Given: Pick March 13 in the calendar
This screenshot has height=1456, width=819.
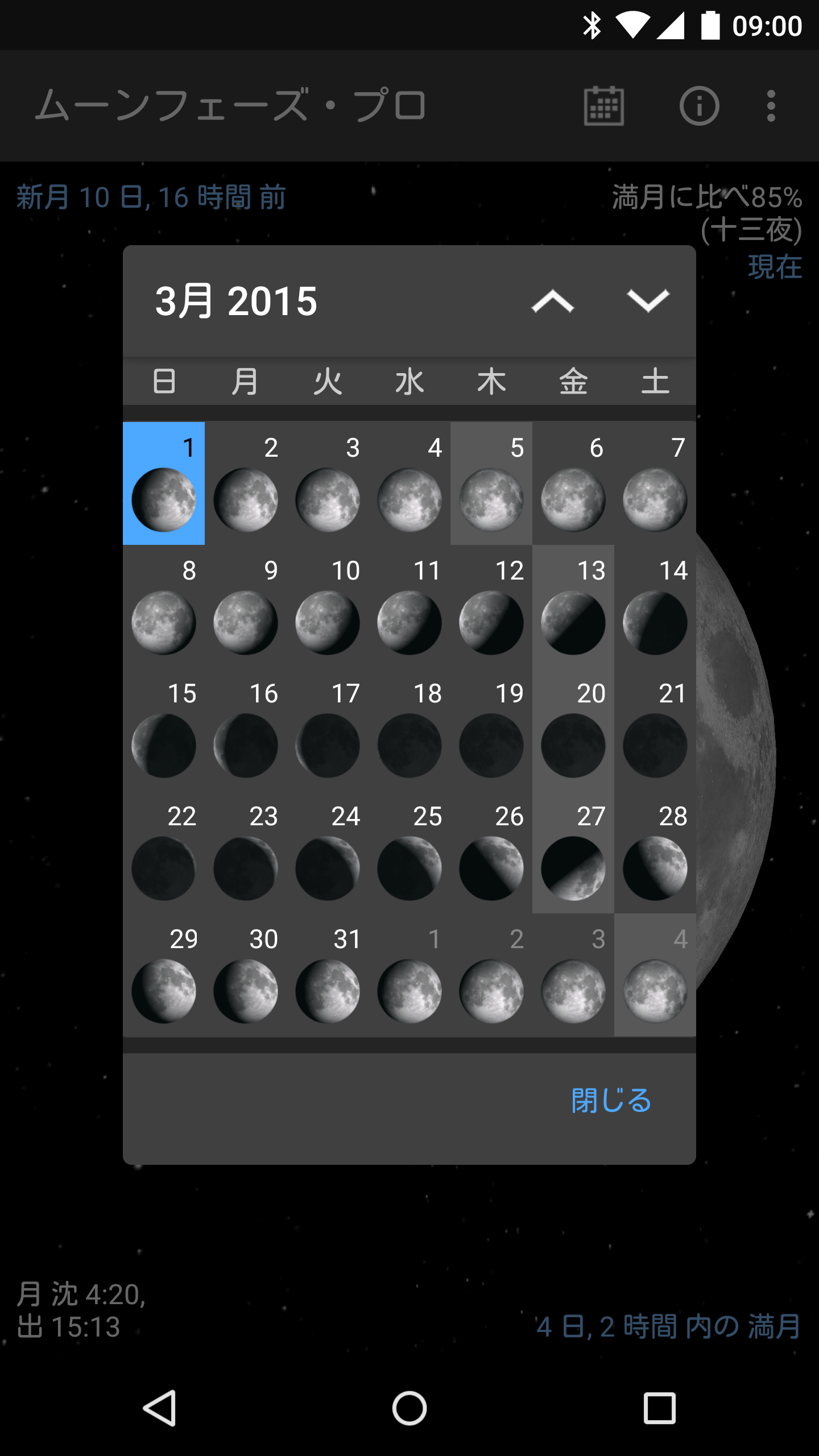Looking at the screenshot, I should click(573, 606).
